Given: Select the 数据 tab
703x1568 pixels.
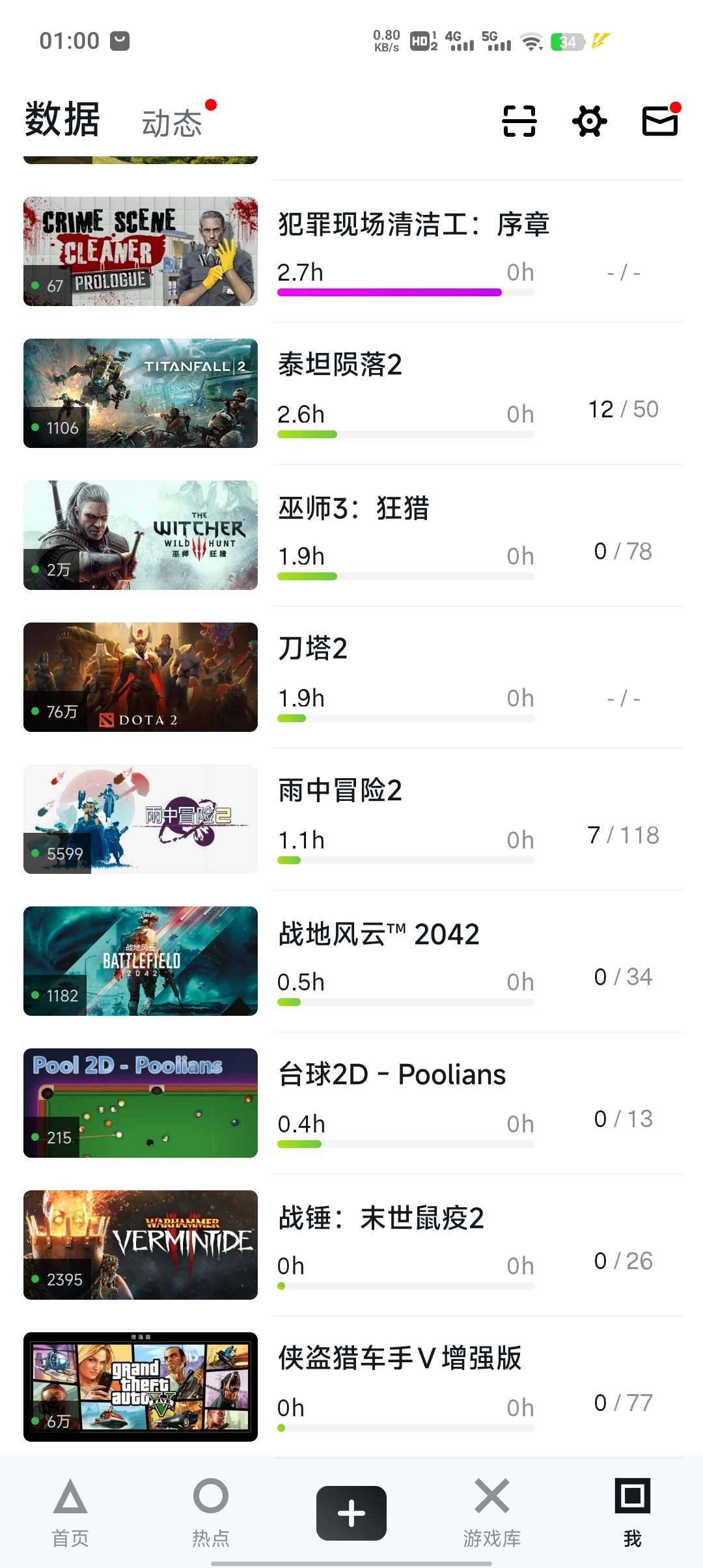Looking at the screenshot, I should click(62, 120).
